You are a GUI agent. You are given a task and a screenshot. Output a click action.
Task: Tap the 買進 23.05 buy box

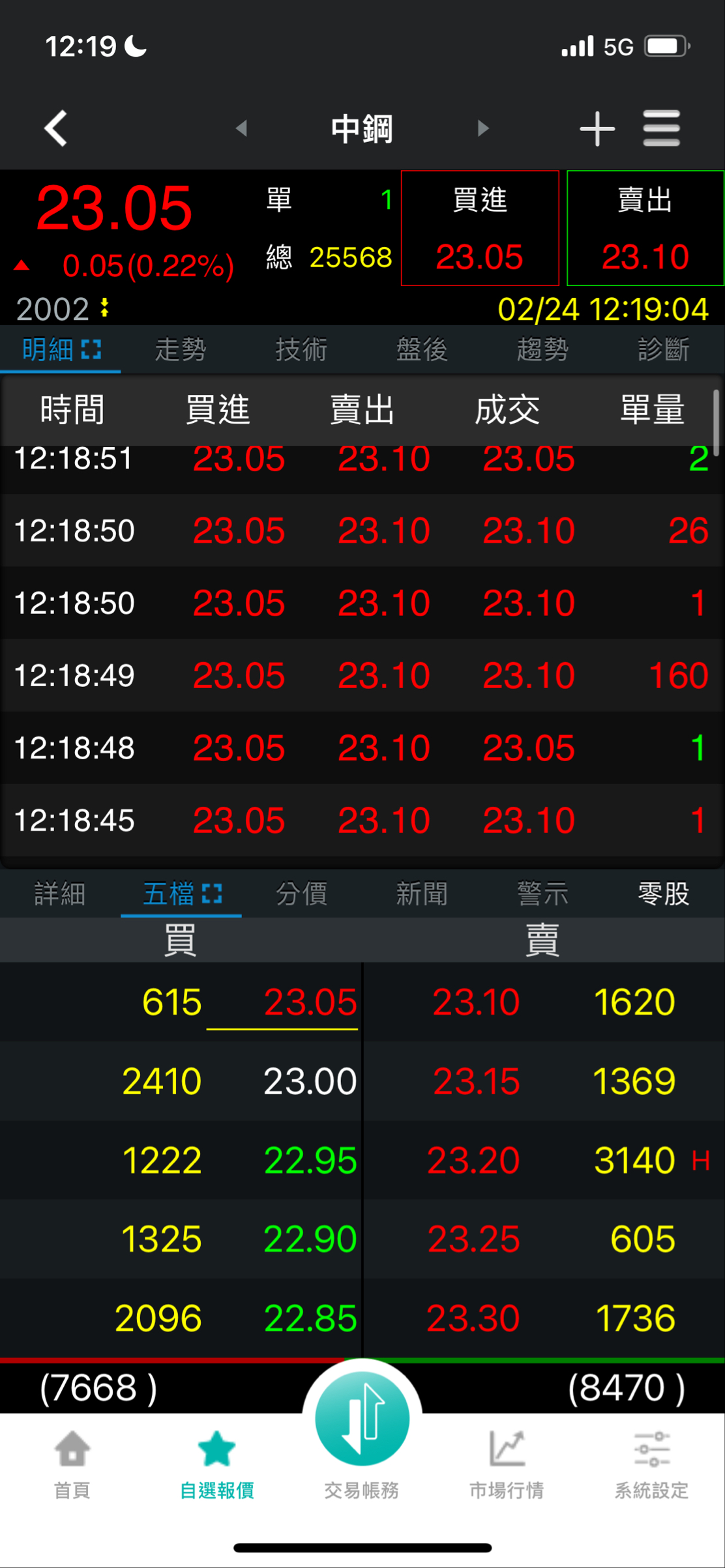(480, 228)
